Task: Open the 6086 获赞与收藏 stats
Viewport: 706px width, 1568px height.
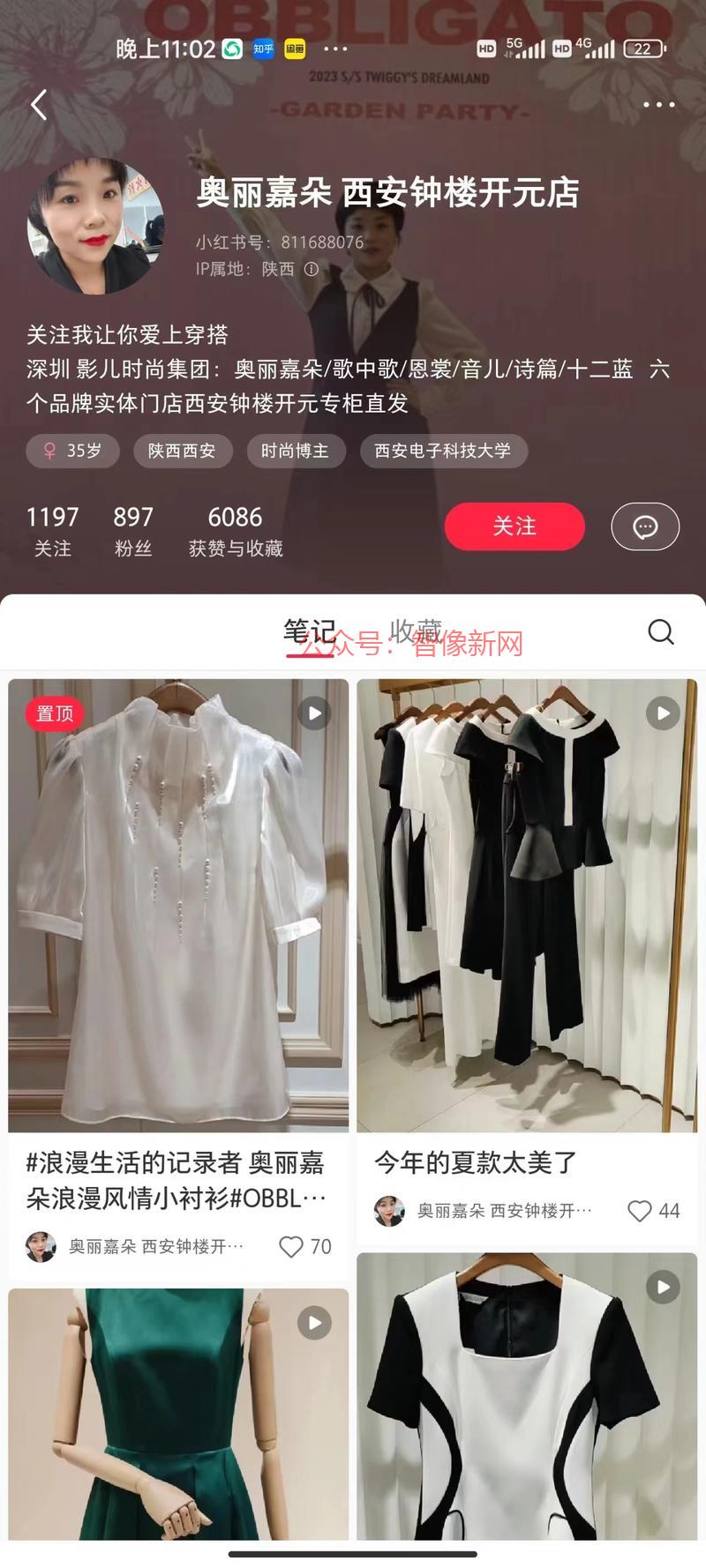Action: click(235, 531)
